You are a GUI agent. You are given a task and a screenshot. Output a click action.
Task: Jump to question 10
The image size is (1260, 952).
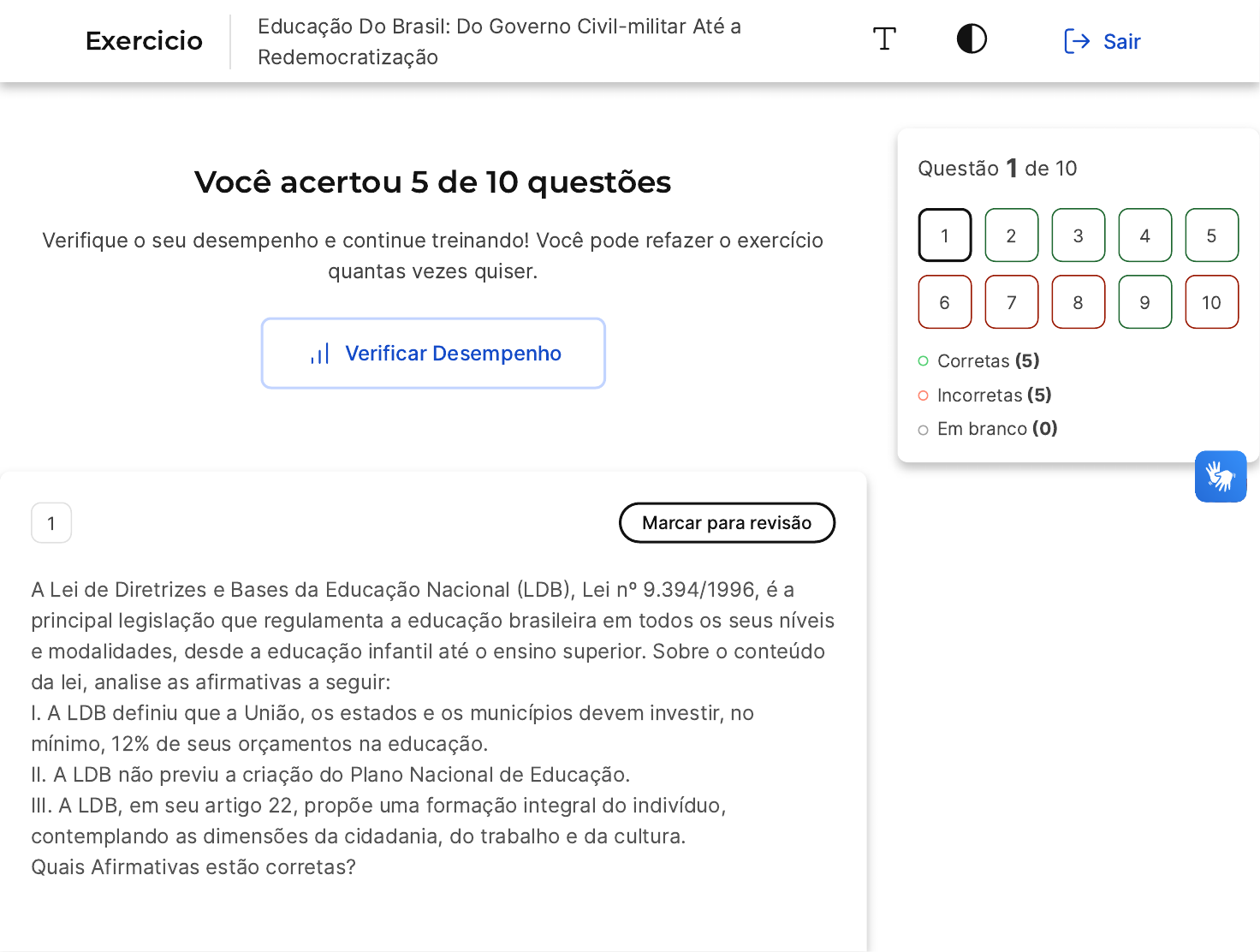tap(1212, 302)
